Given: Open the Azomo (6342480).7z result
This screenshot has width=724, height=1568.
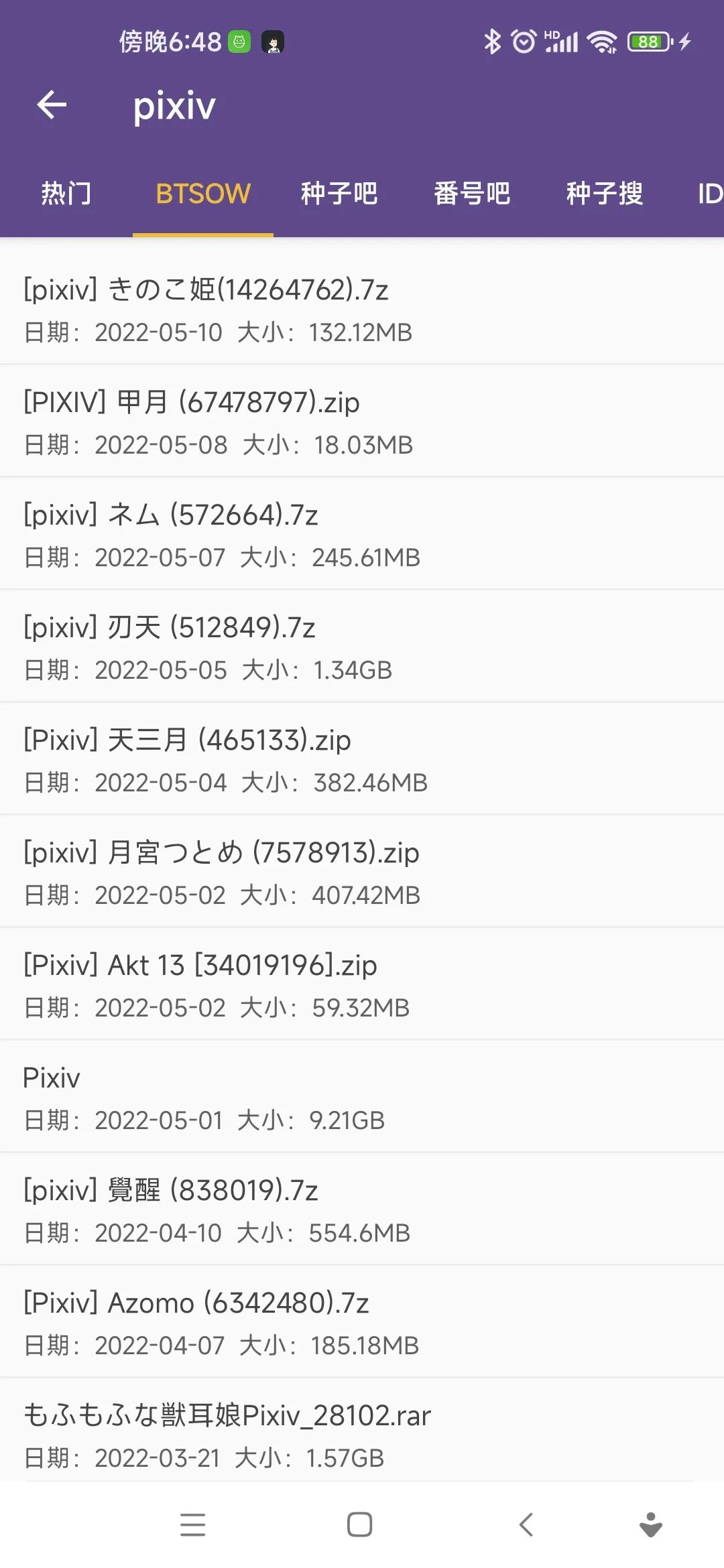Looking at the screenshot, I should pos(362,1323).
